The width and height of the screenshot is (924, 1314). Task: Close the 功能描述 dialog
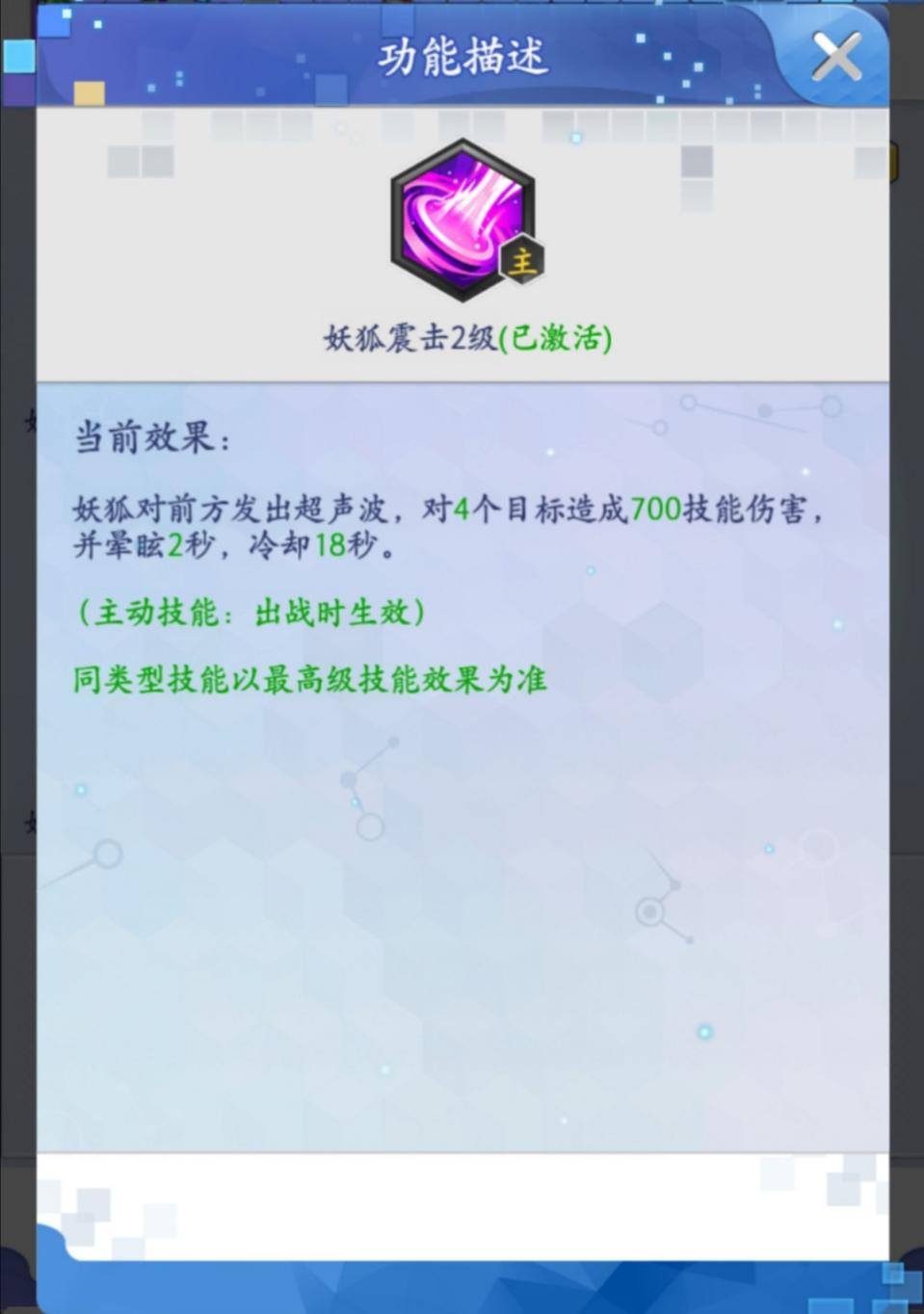[835, 57]
